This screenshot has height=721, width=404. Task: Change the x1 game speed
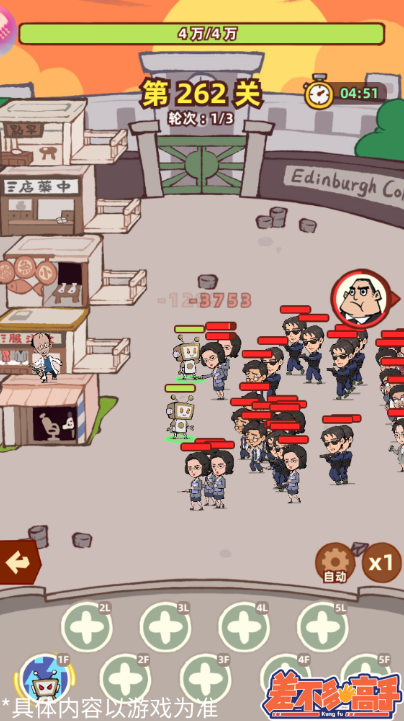point(381,563)
